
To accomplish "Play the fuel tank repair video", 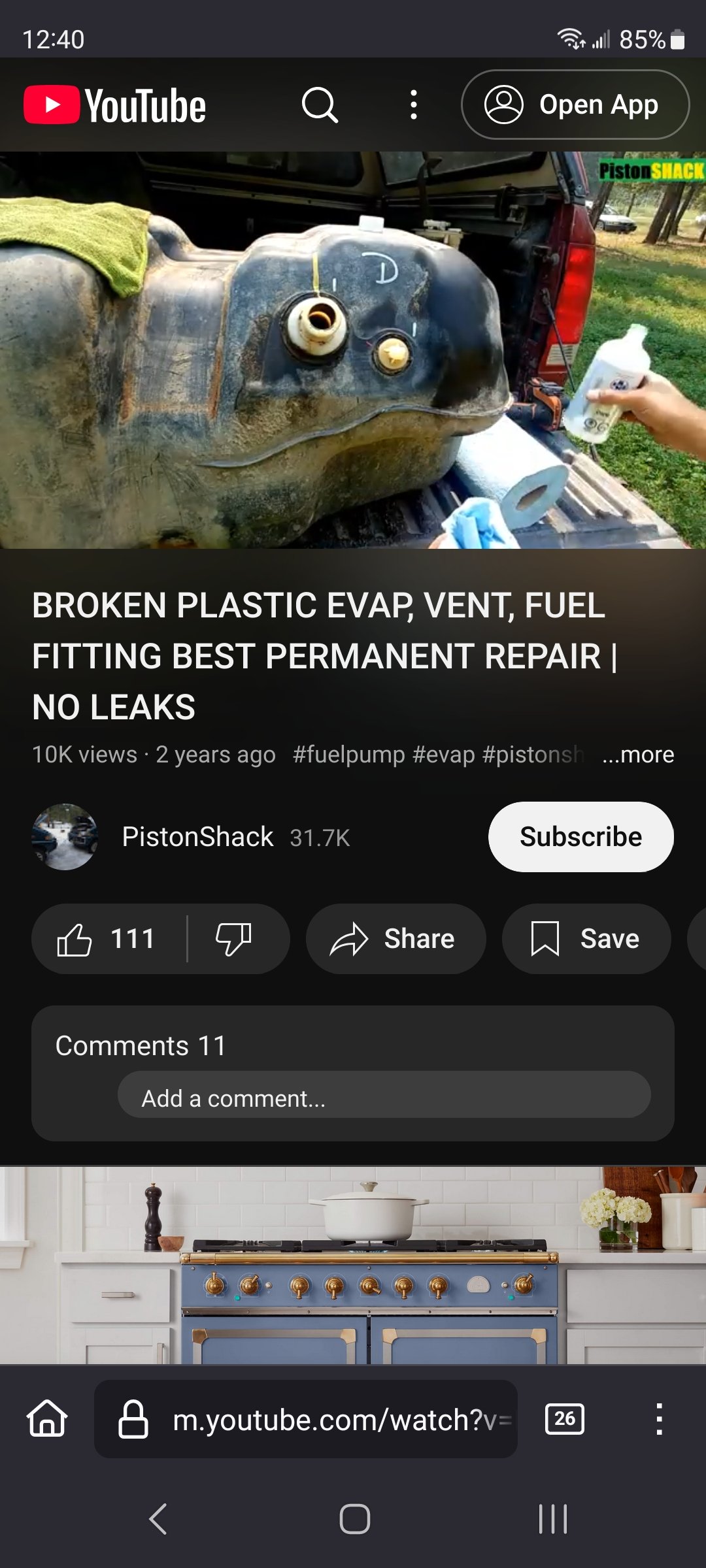I will [353, 350].
